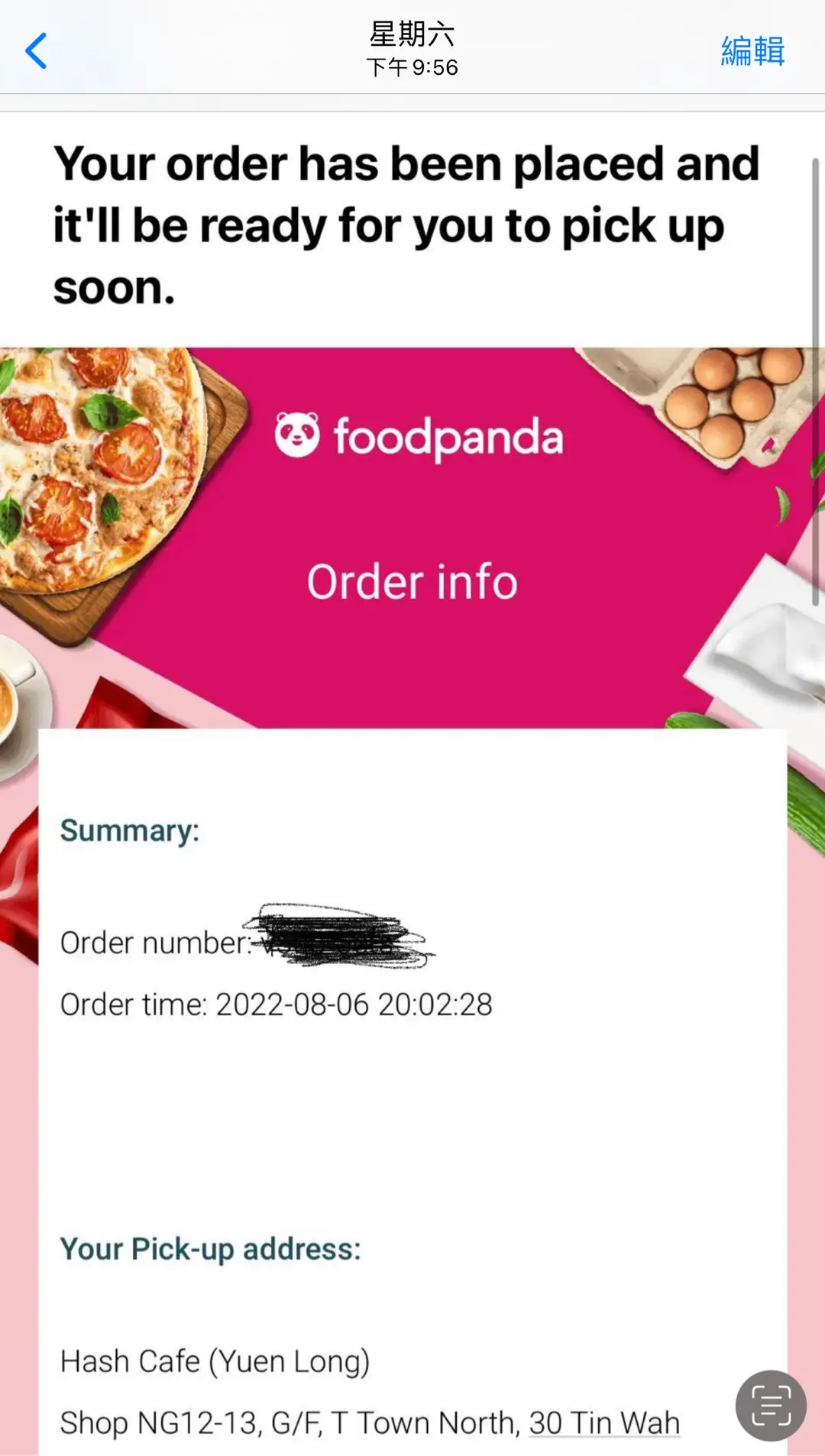Open the underlined 30 Tin Wah address link
825x1456 pixels.
[x=603, y=1422]
